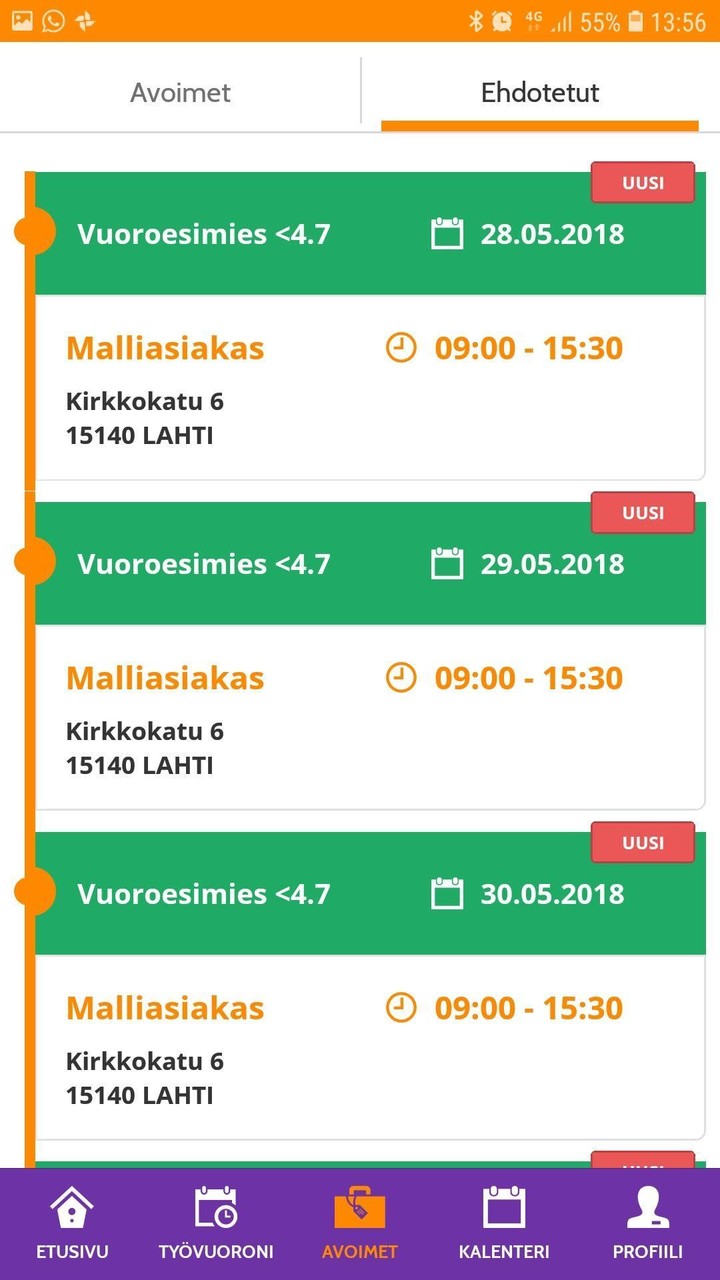Tap the calendar icon beside 30.05.2018

coord(447,893)
